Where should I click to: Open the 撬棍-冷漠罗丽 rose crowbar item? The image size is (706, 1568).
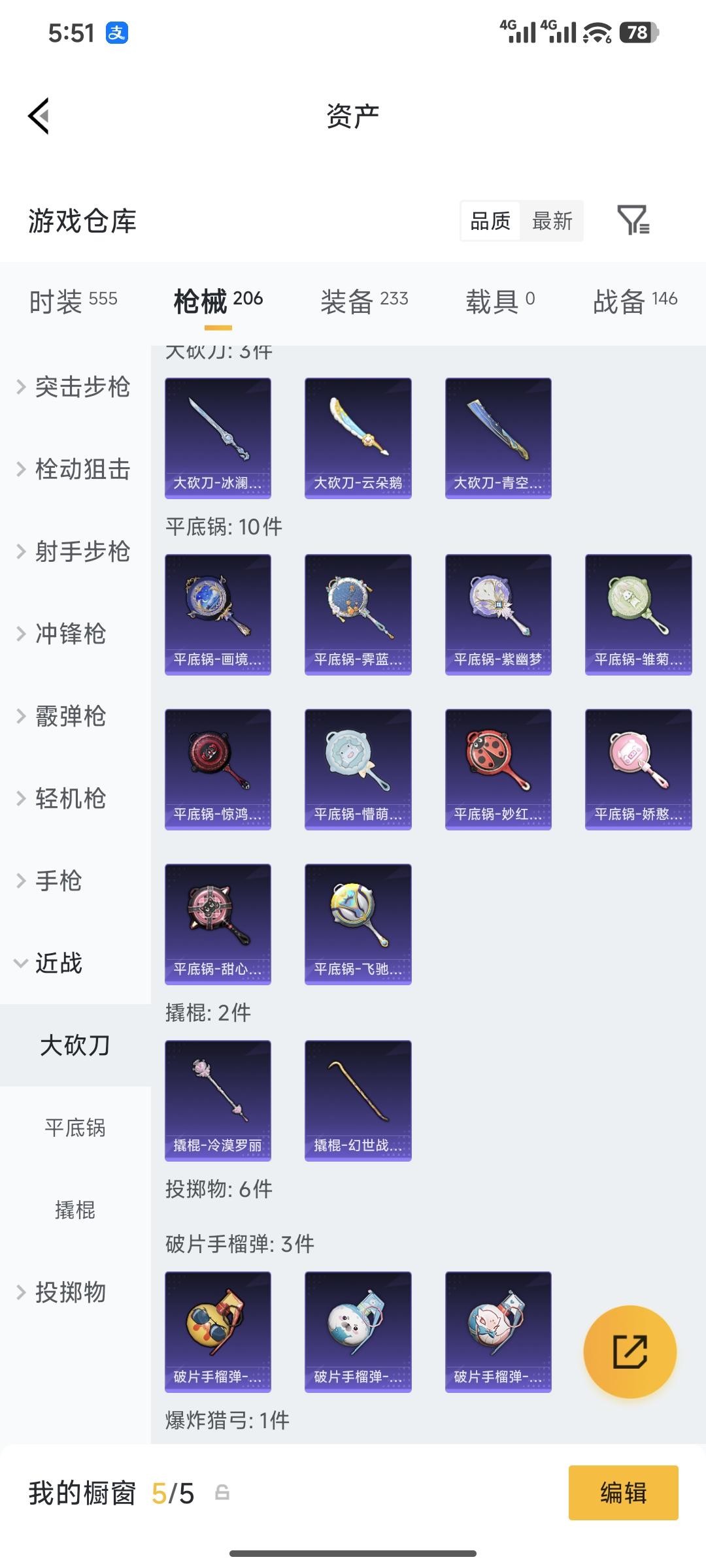(218, 1100)
